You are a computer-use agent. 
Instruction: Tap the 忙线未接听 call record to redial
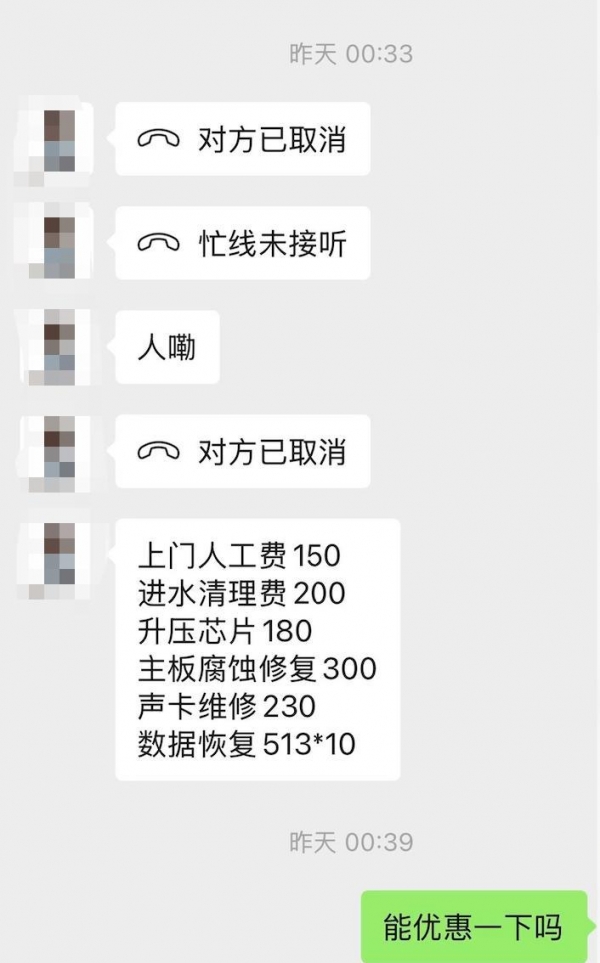(x=242, y=243)
